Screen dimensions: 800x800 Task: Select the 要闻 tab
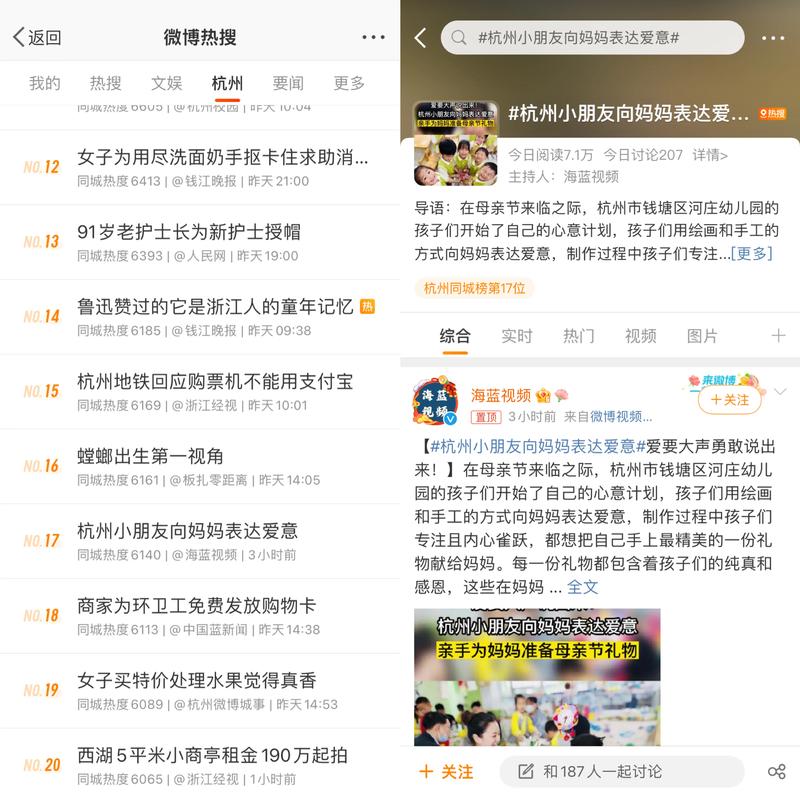tap(288, 83)
